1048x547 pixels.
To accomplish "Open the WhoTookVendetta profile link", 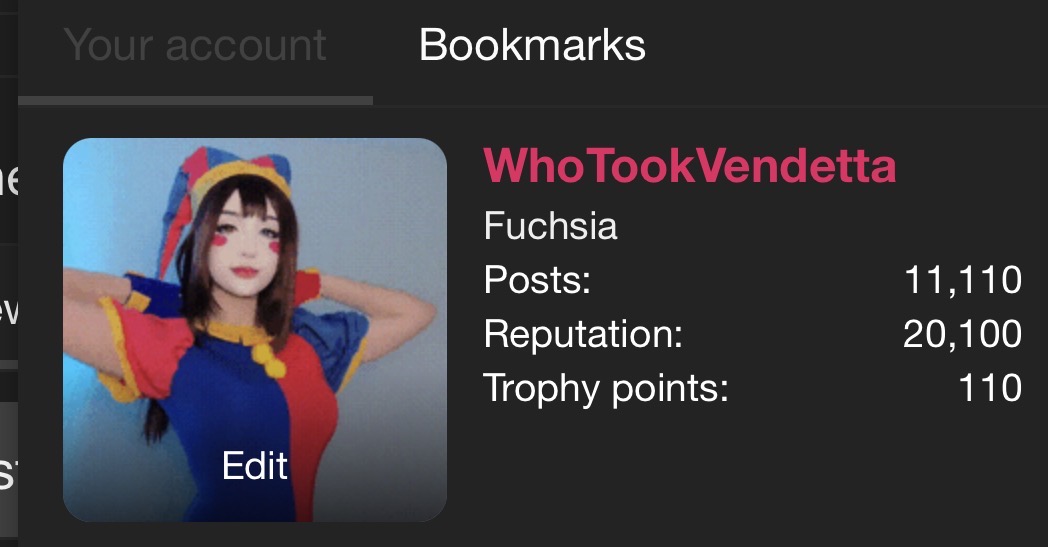I will click(x=690, y=166).
